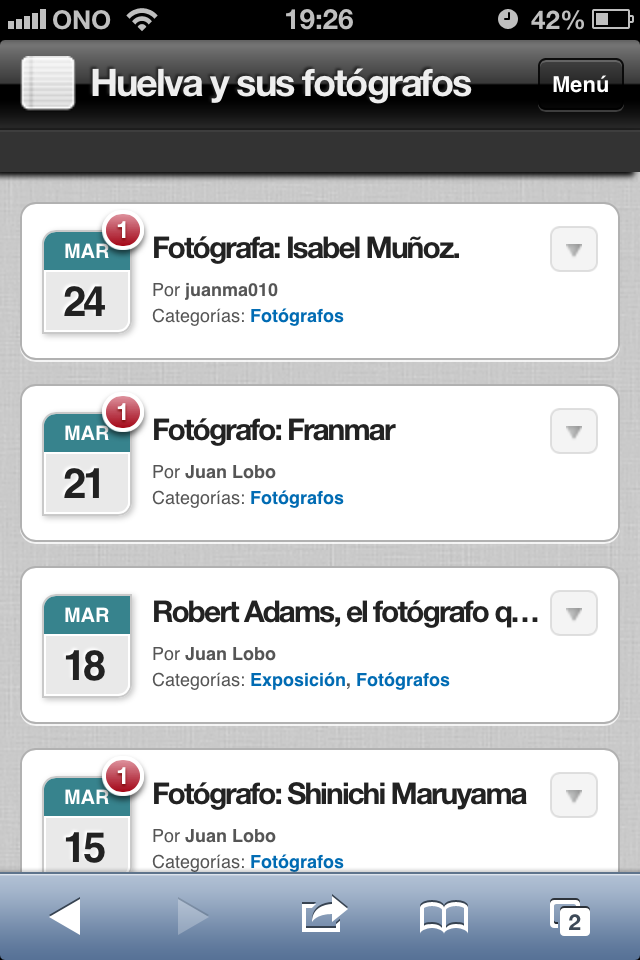View open browser tabs
The width and height of the screenshot is (640, 960).
tap(570, 916)
